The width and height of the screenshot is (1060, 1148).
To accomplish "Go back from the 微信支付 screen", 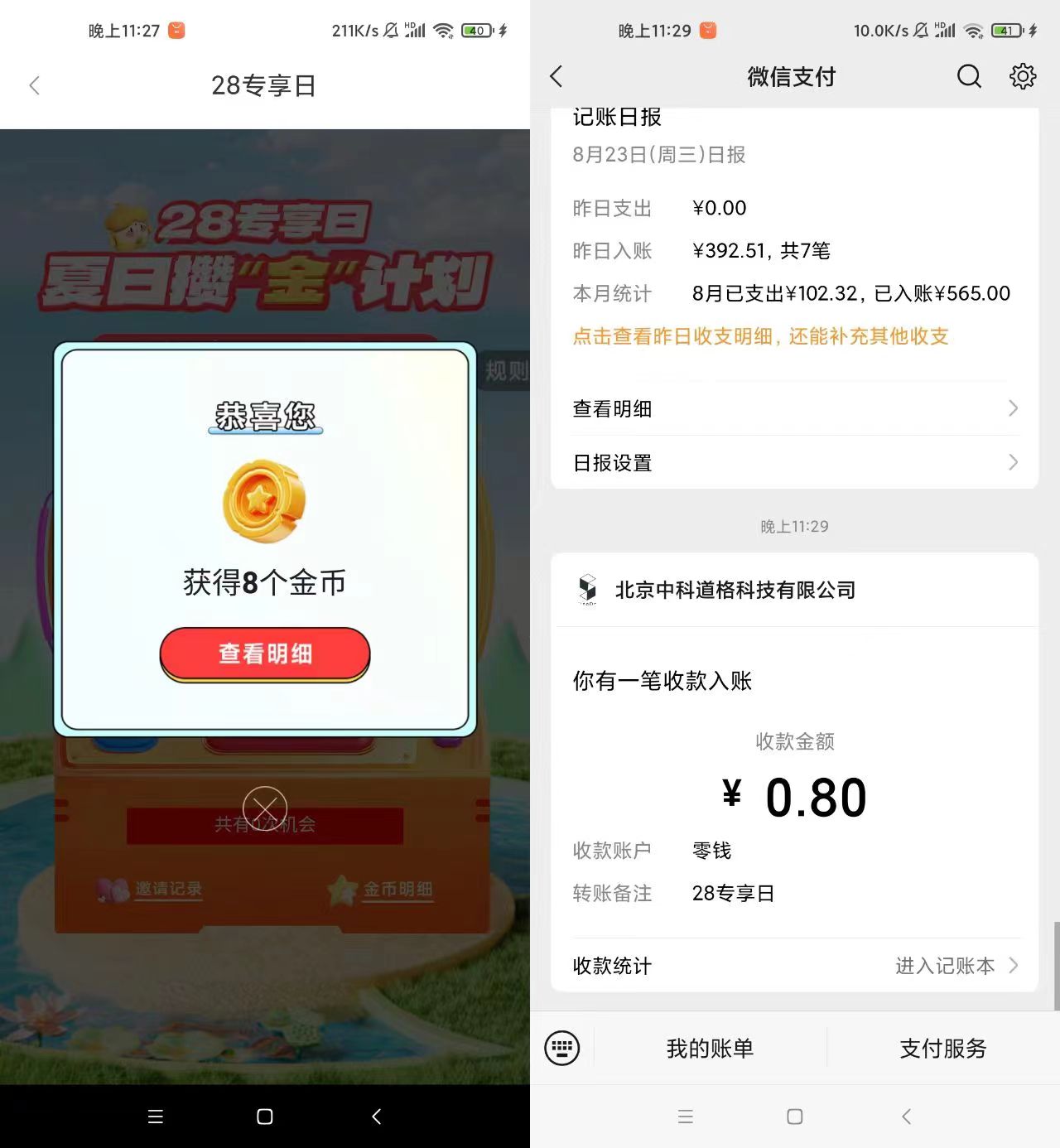I will coord(556,77).
